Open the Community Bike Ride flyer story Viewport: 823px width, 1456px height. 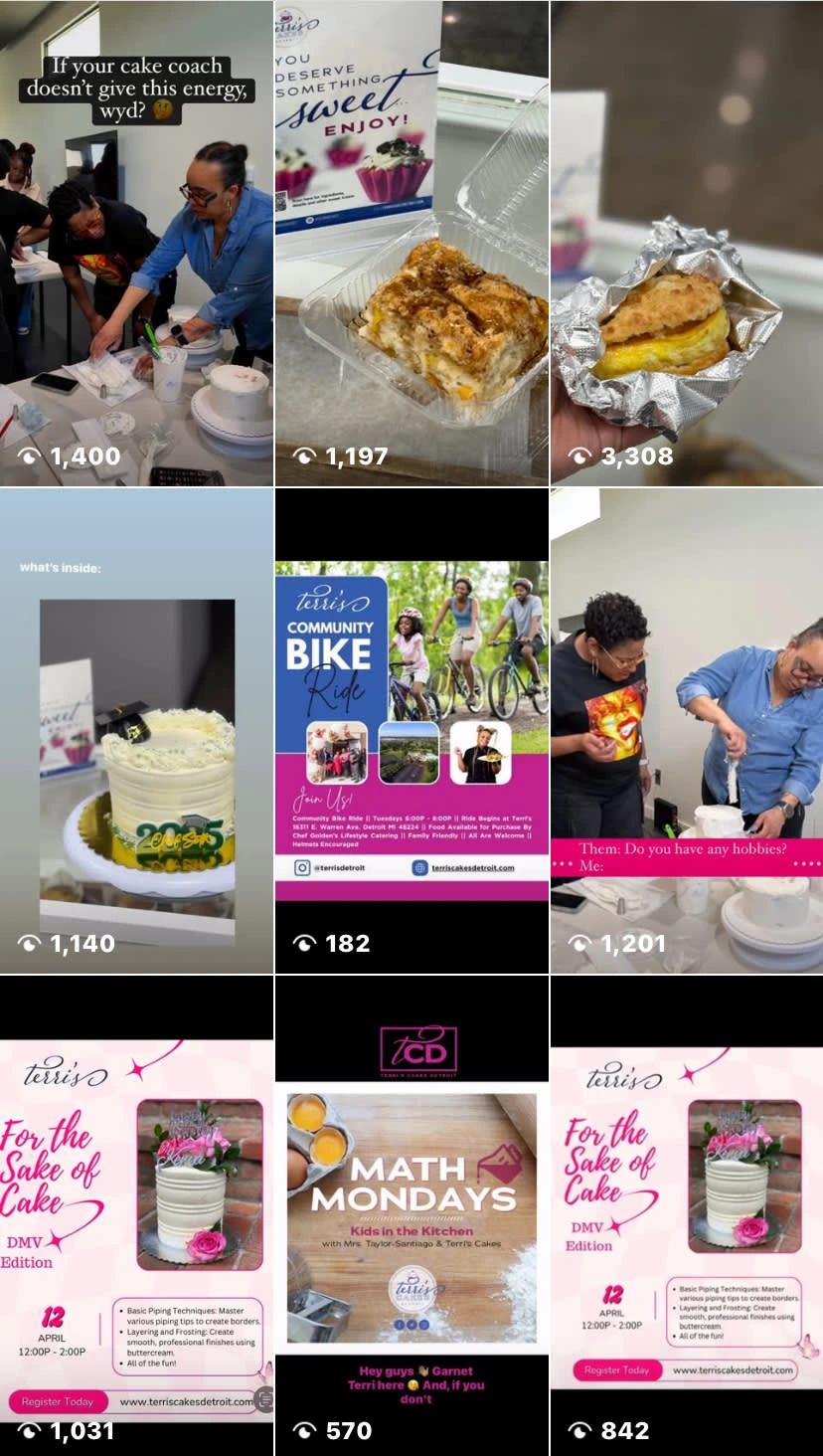pyautogui.click(x=411, y=731)
